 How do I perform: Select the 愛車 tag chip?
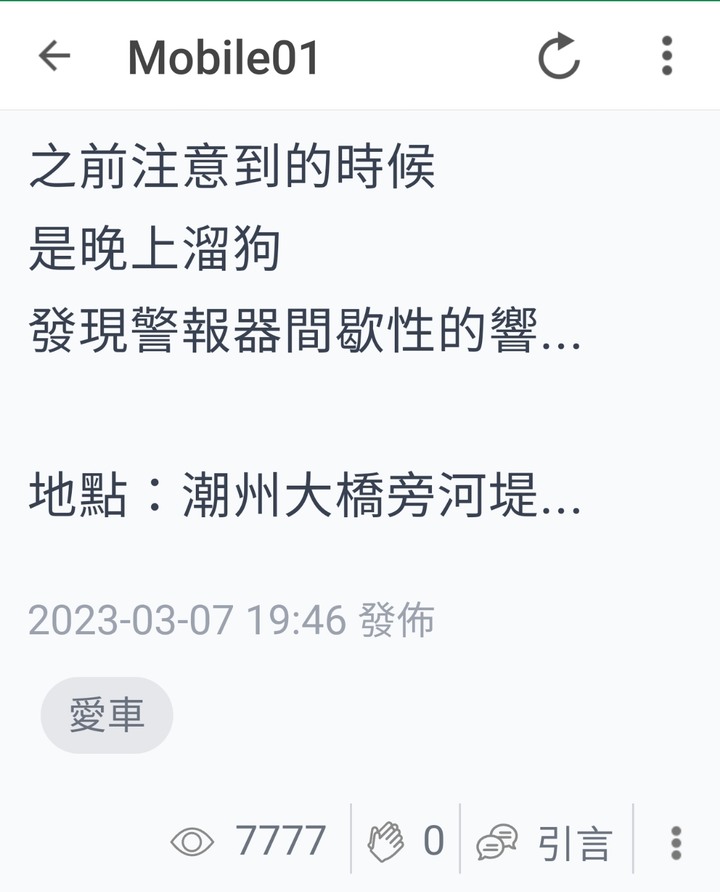tap(107, 716)
